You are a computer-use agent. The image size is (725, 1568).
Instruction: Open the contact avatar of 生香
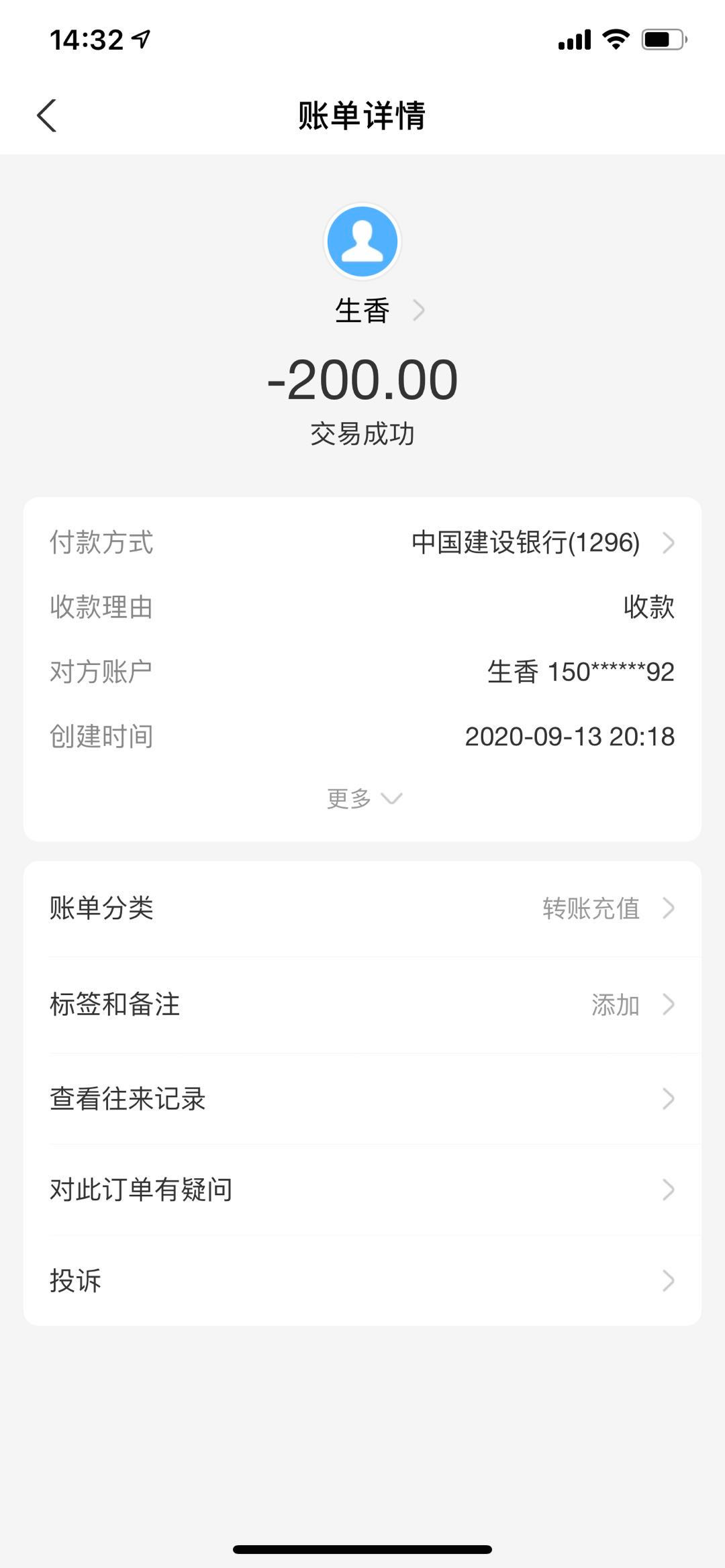tap(362, 242)
